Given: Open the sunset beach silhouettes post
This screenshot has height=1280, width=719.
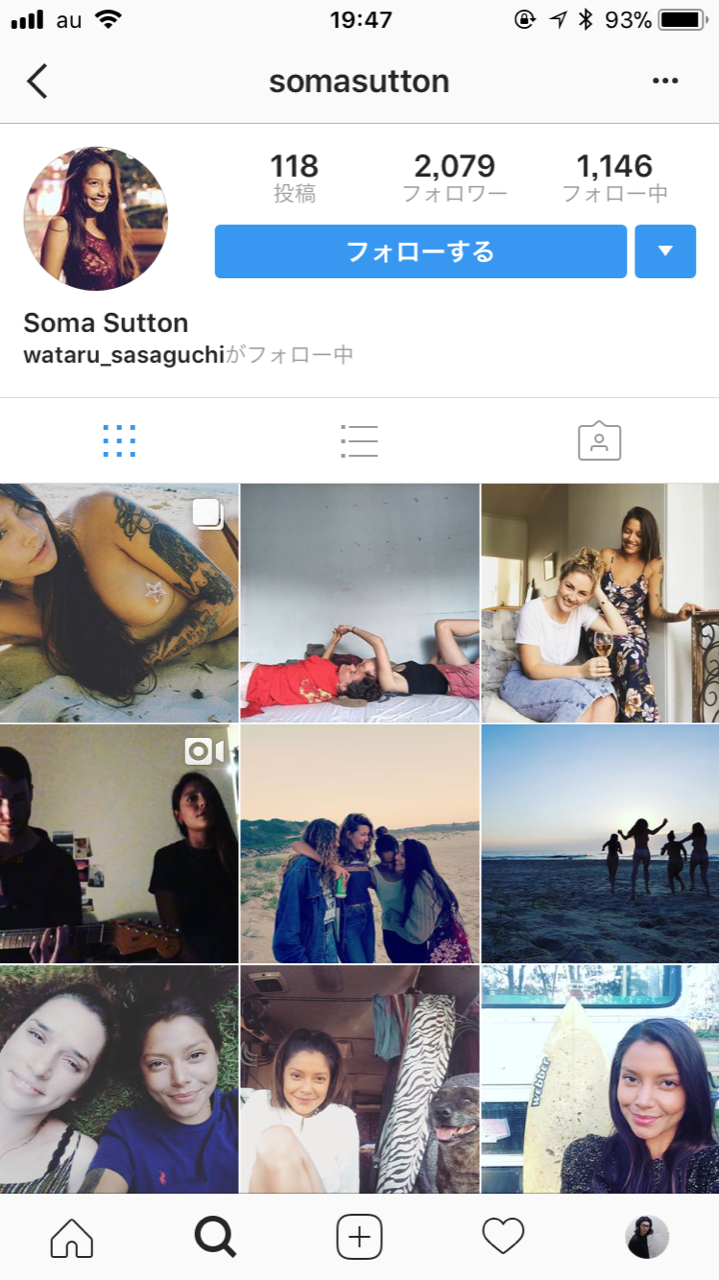Looking at the screenshot, I should point(600,843).
